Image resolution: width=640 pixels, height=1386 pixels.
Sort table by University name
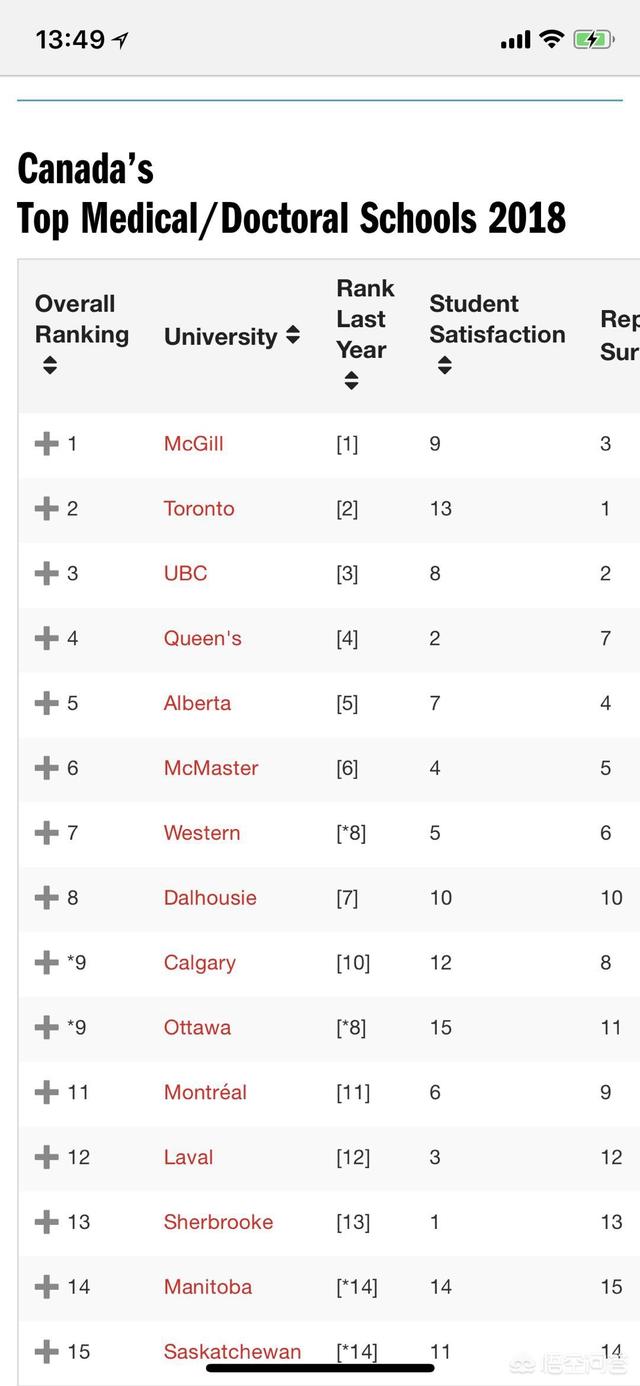pos(293,336)
